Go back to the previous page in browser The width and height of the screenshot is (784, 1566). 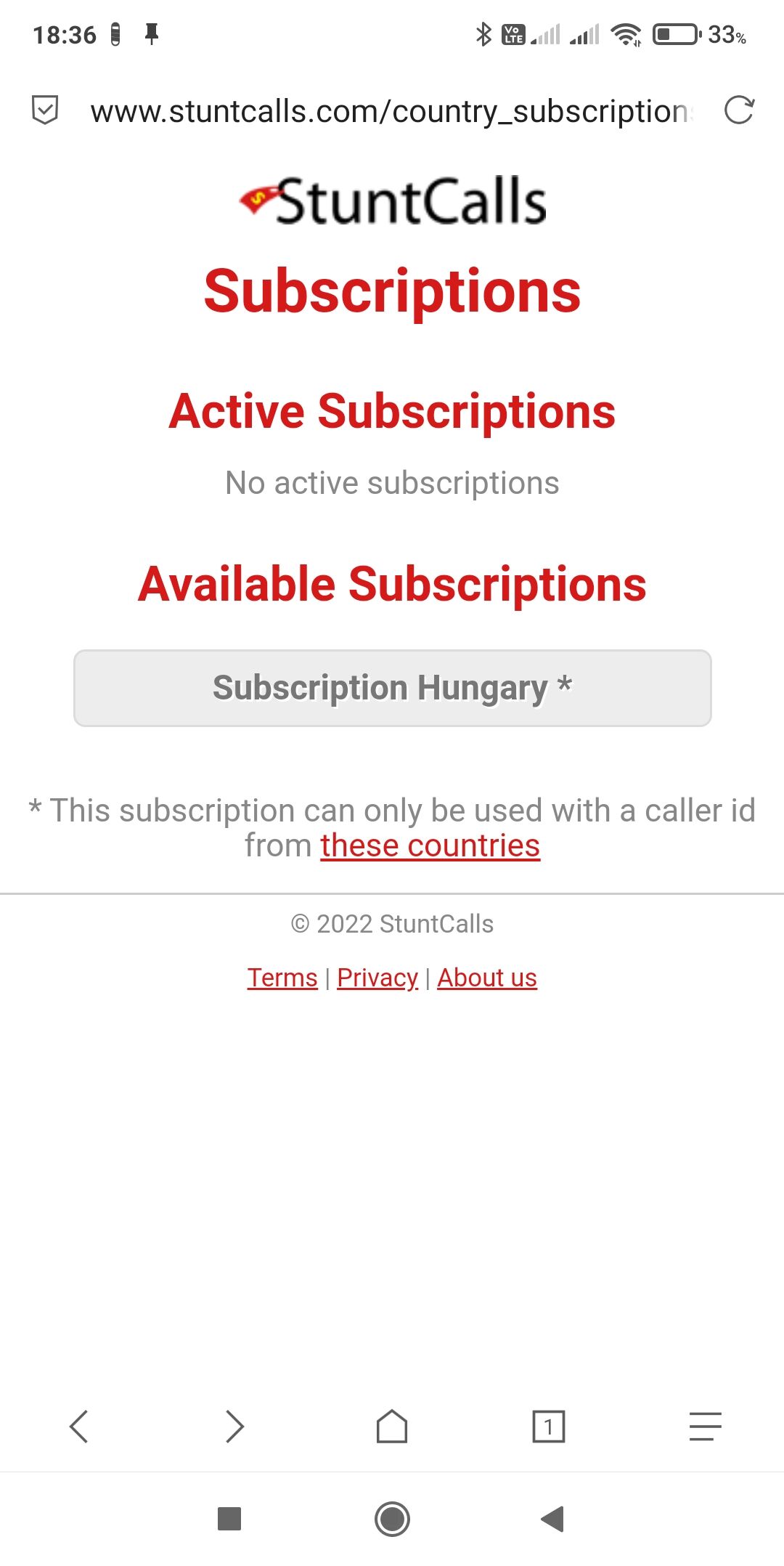click(78, 1427)
